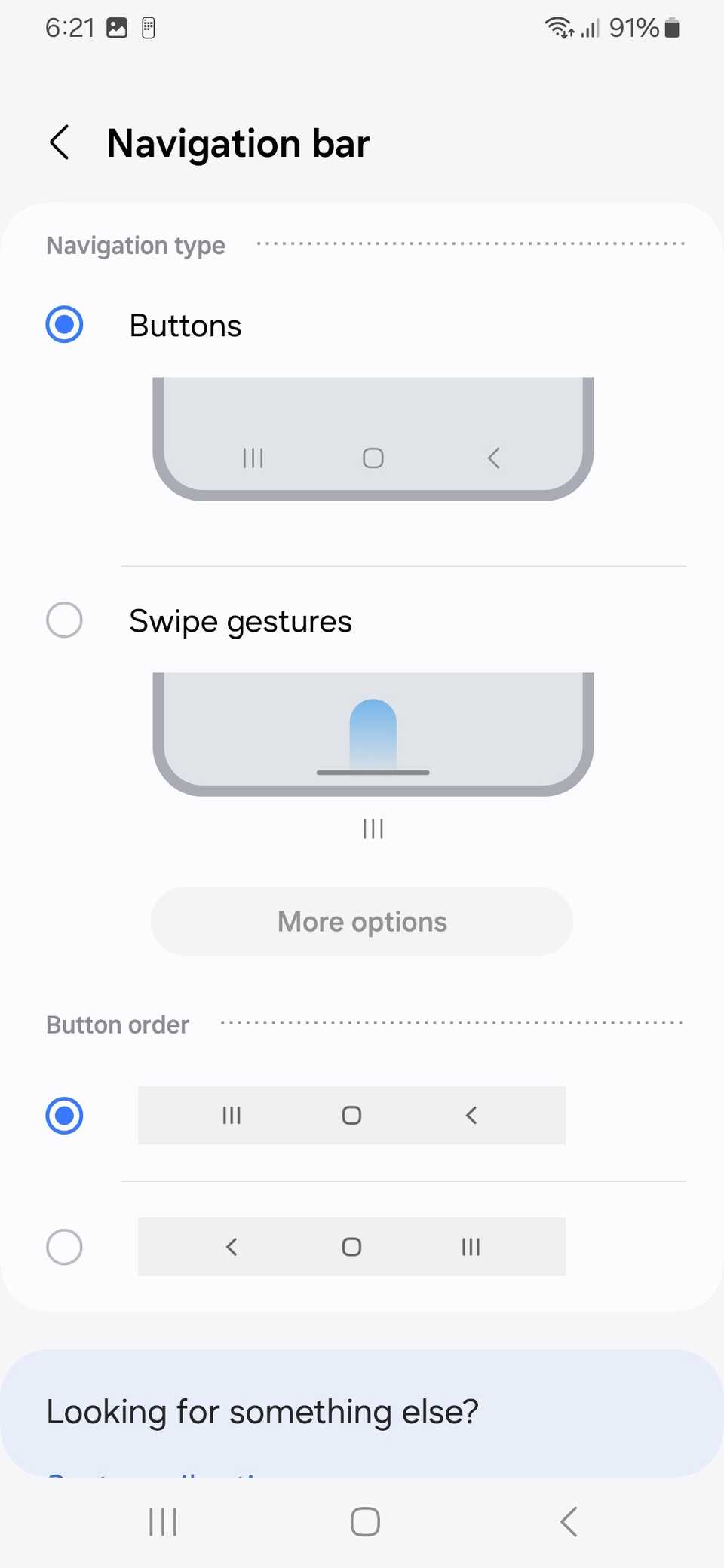Click the battery icon in the status bar

[x=670, y=28]
